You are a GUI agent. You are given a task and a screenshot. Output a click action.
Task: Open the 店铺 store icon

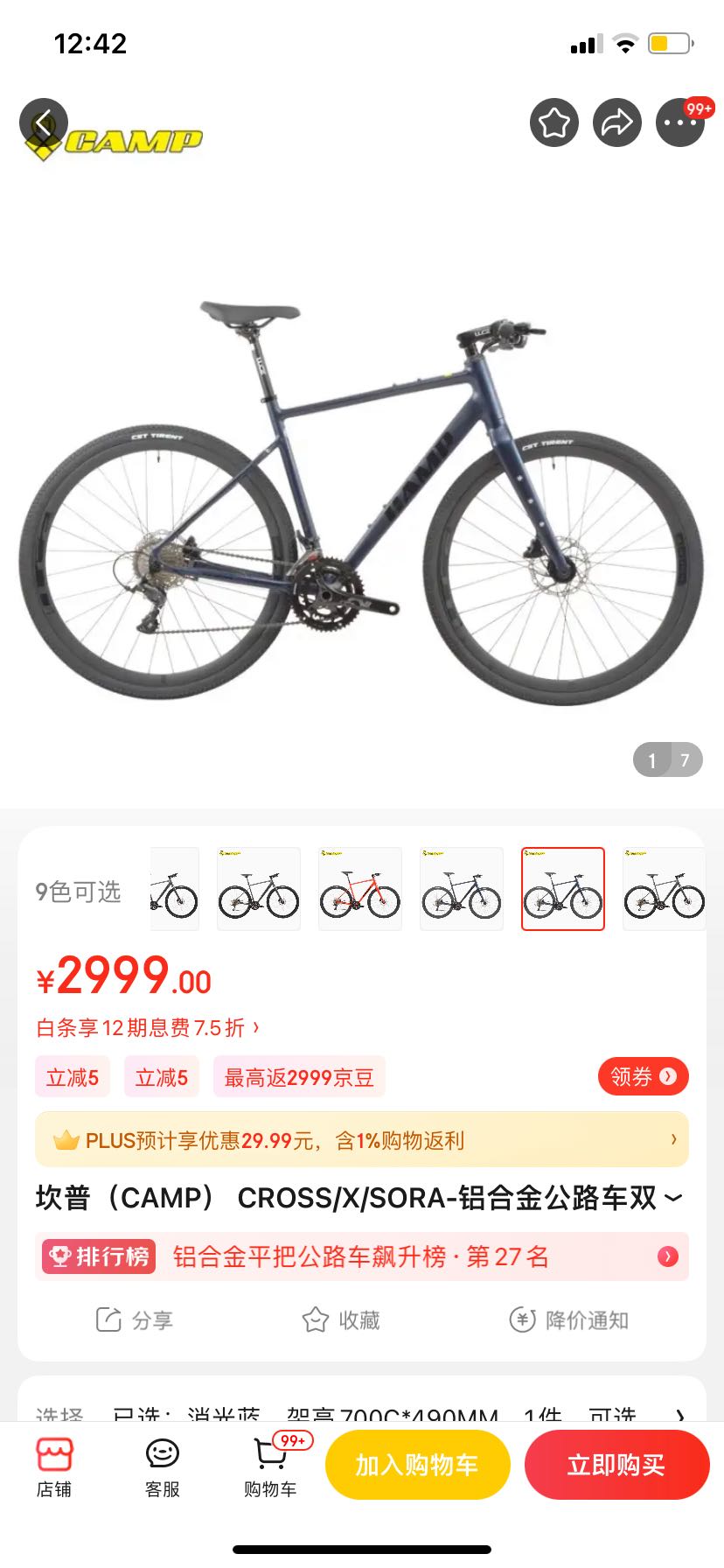point(56,1463)
